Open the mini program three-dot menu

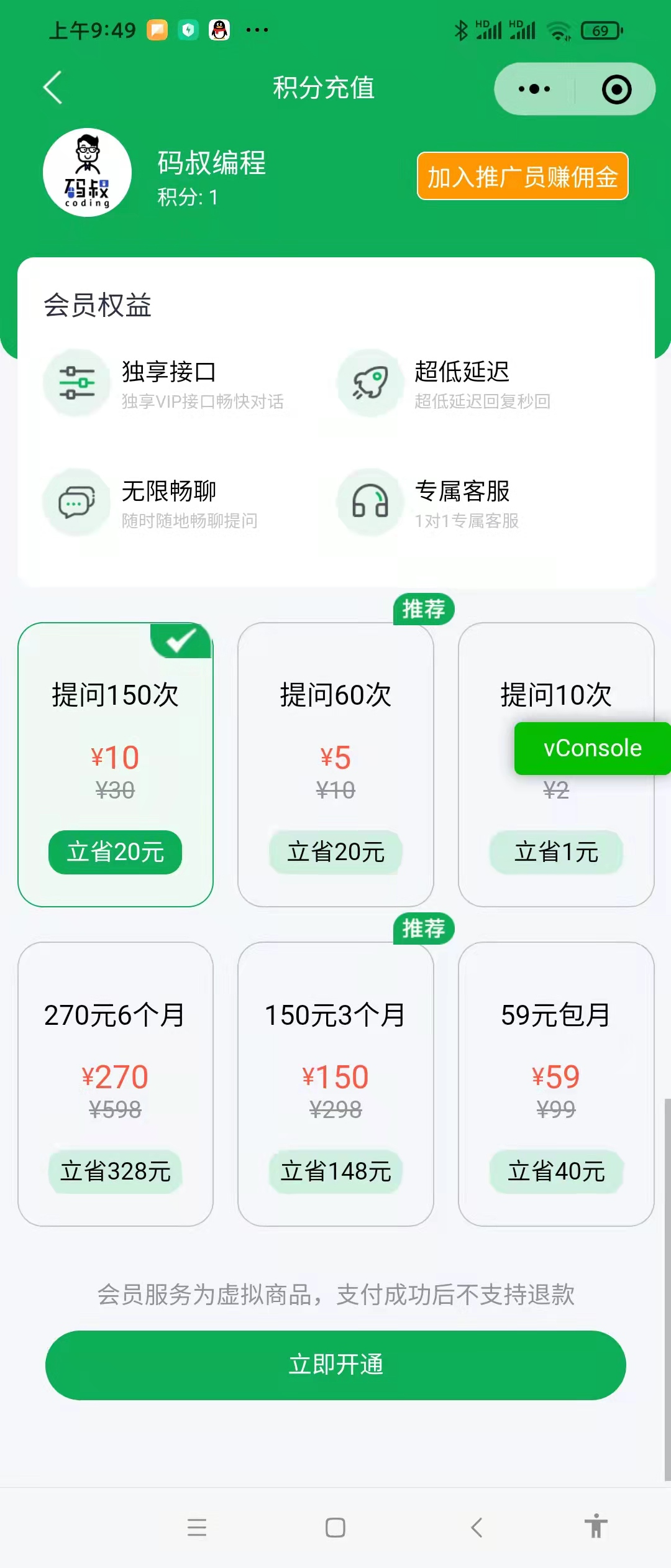point(534,89)
